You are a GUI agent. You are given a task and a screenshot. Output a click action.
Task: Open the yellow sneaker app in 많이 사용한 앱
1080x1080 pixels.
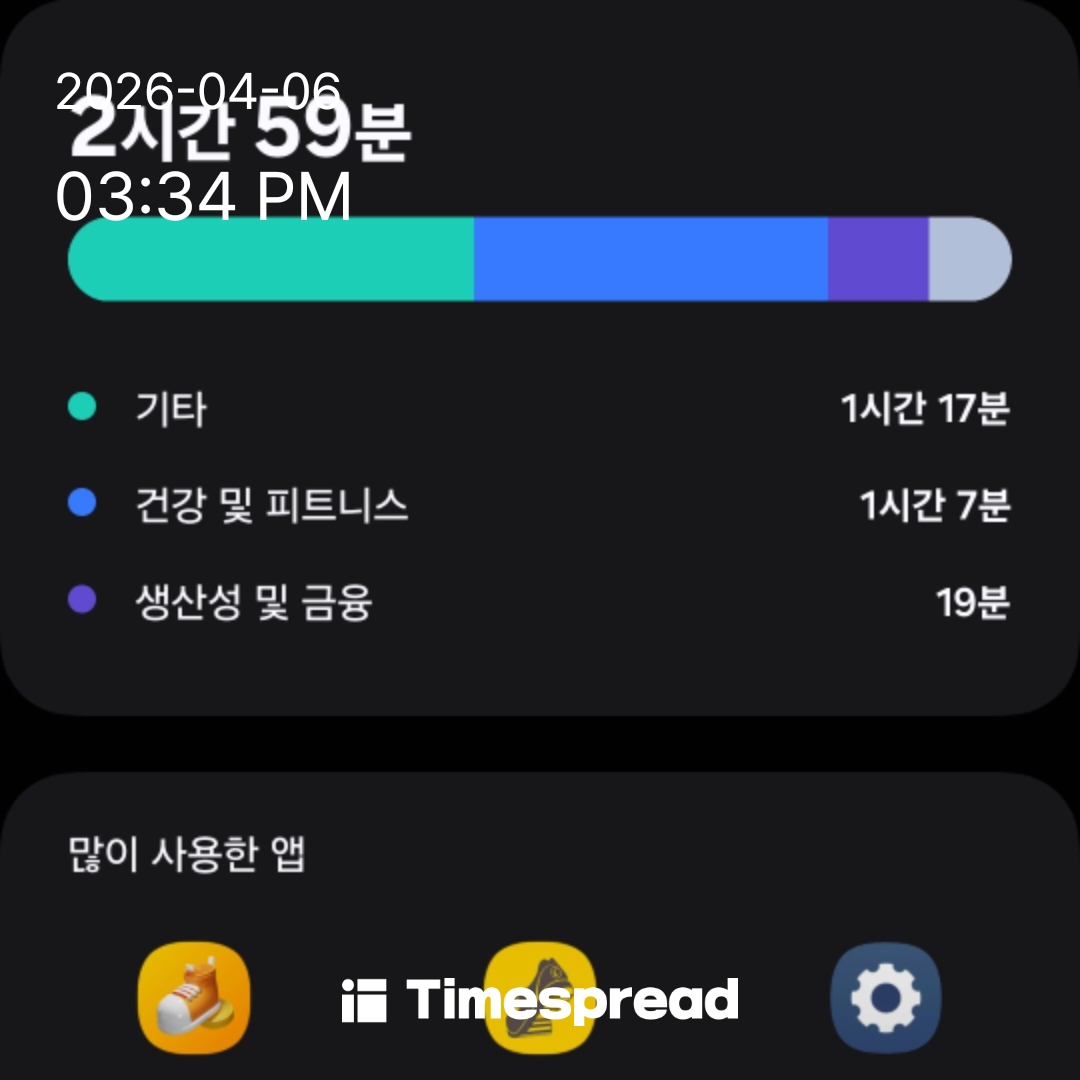point(540,997)
